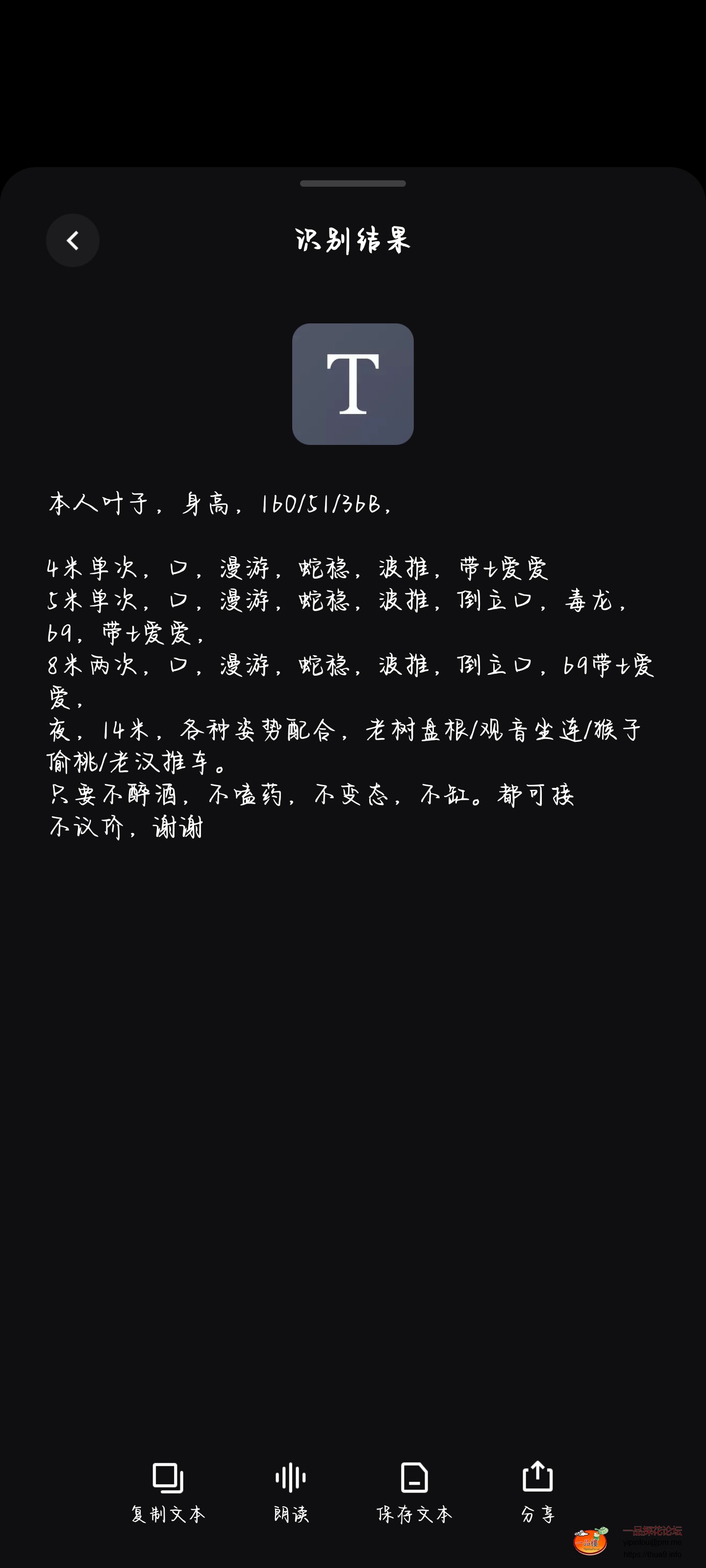
Task: Open the large T text-type icon
Action: [x=353, y=384]
